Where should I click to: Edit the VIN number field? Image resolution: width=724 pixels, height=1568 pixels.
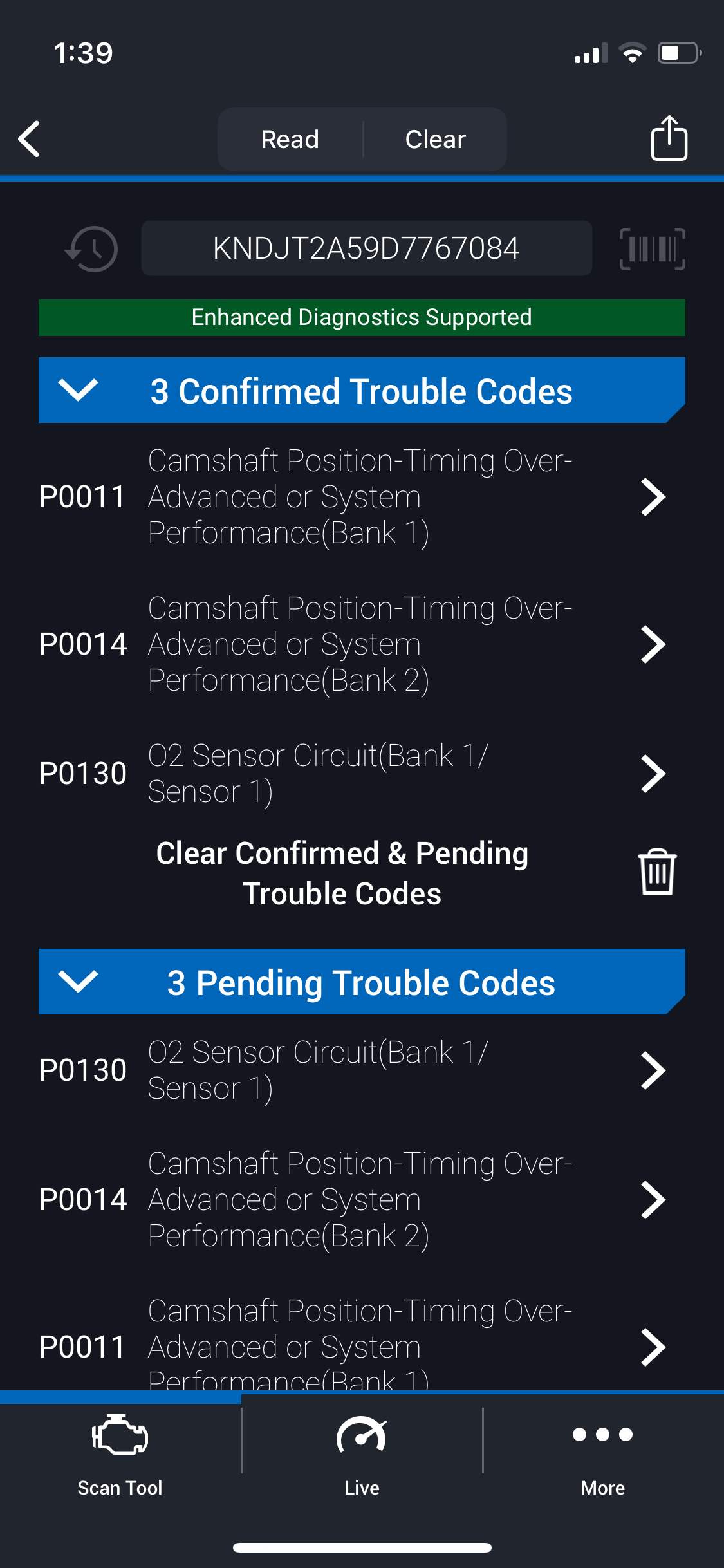coord(366,248)
